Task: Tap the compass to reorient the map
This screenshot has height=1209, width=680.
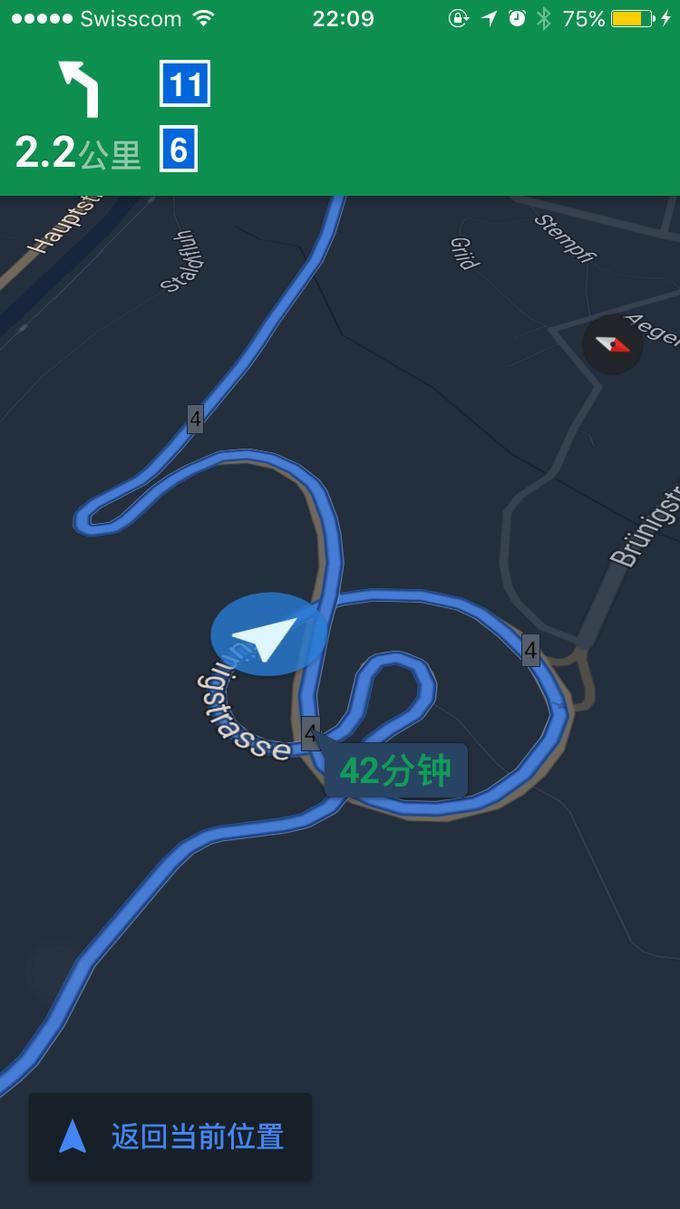Action: tap(612, 345)
